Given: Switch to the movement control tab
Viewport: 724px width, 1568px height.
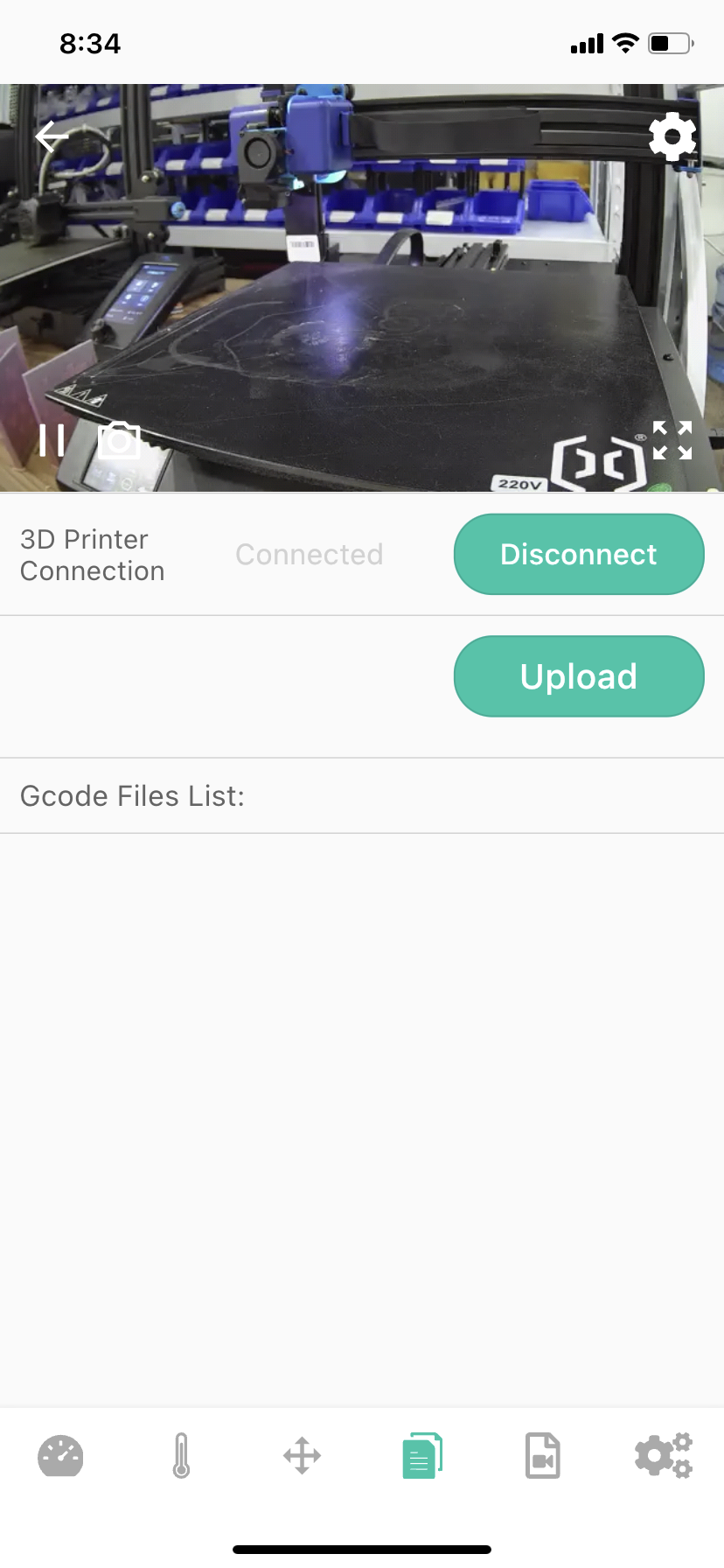Looking at the screenshot, I should tap(302, 1456).
